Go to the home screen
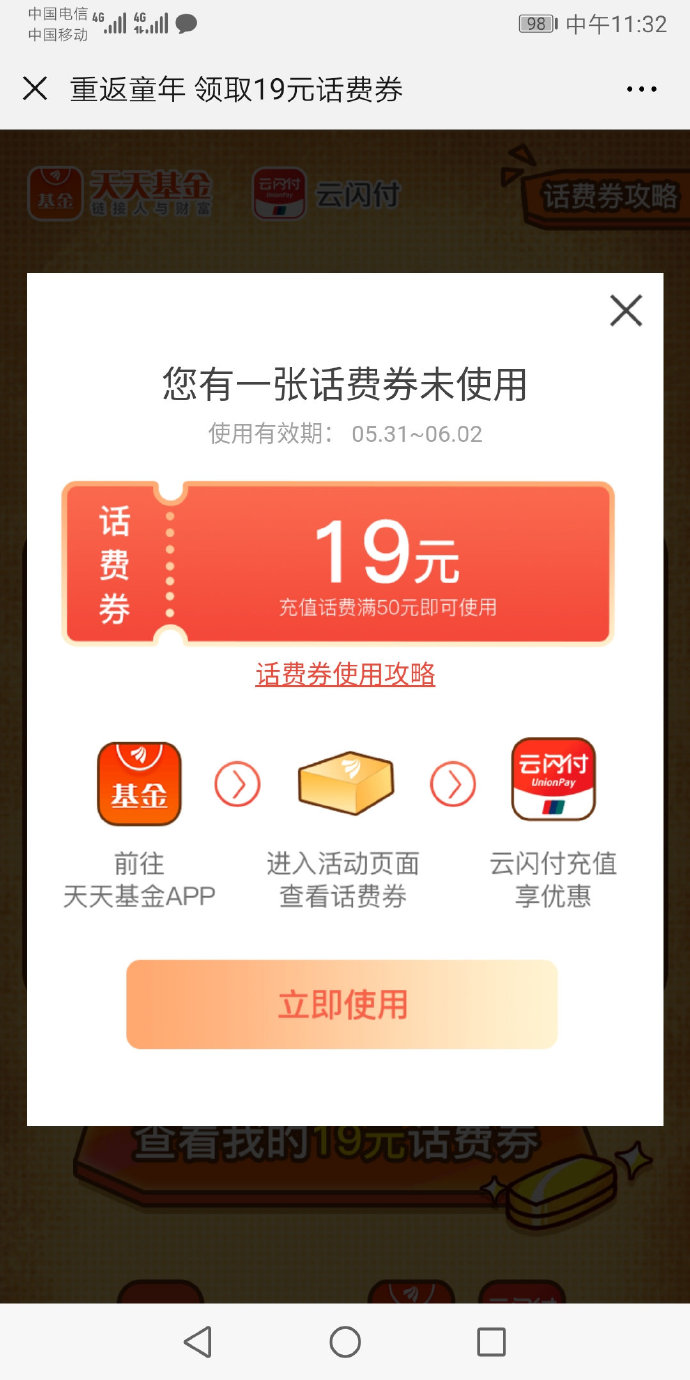 (x=345, y=1342)
